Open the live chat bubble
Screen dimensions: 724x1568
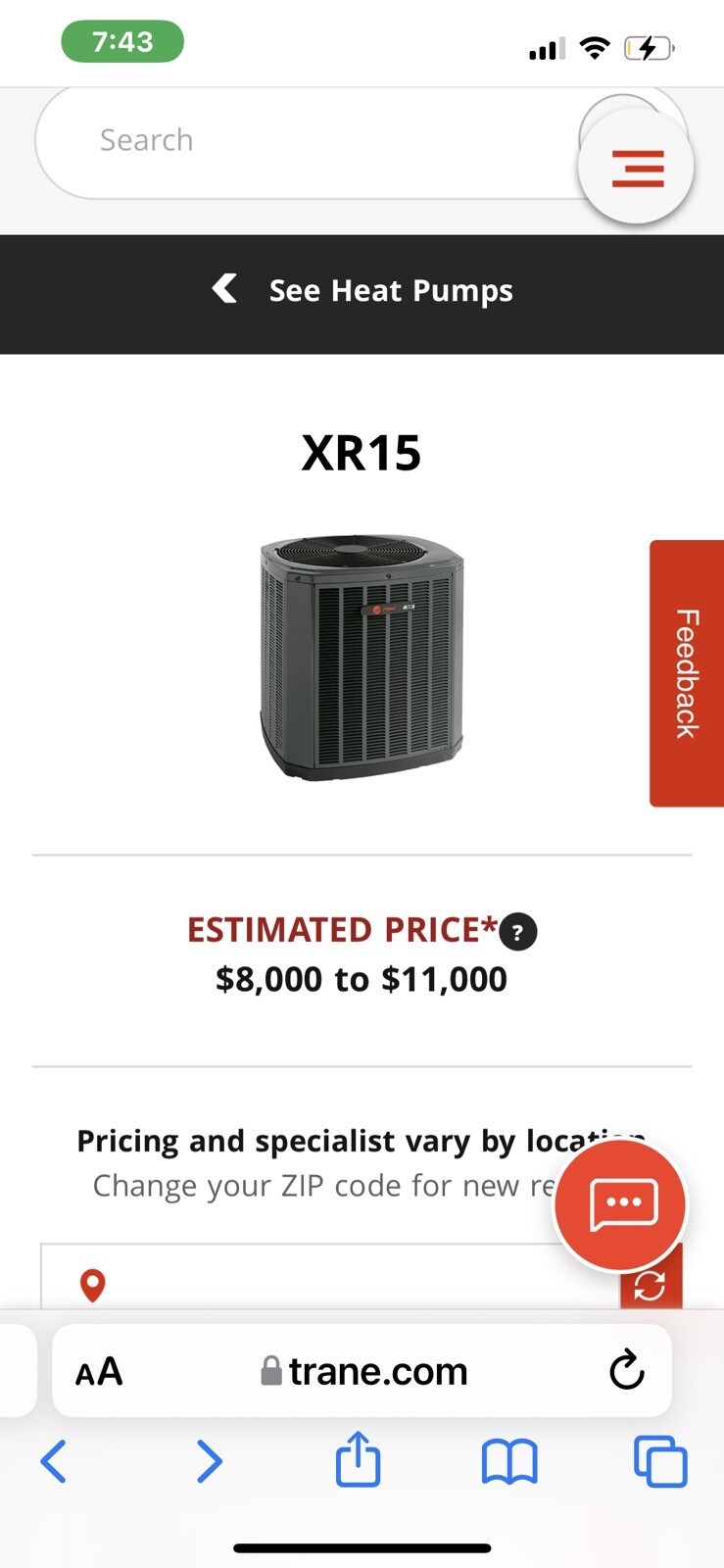click(620, 1204)
